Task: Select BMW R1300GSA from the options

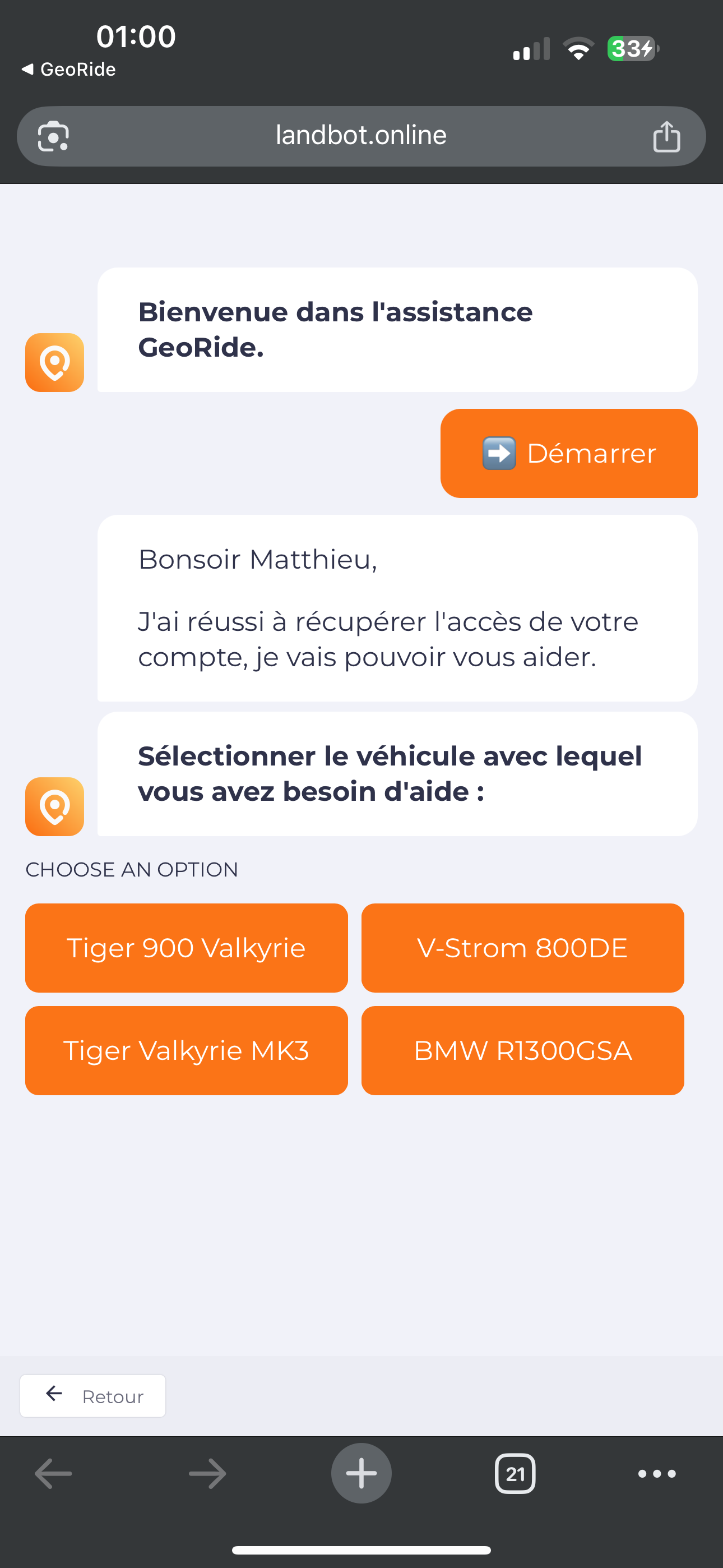Action: pos(523,1050)
